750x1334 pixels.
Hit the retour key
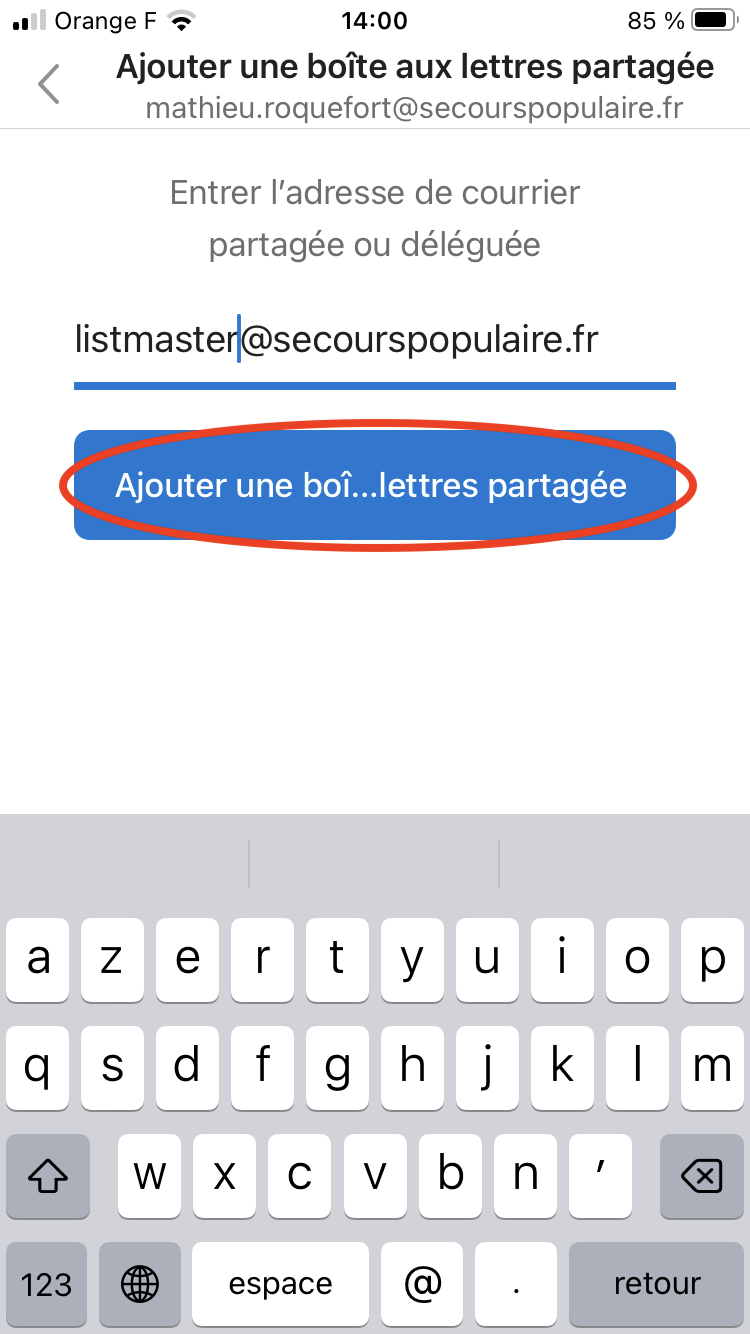[x=656, y=1284]
